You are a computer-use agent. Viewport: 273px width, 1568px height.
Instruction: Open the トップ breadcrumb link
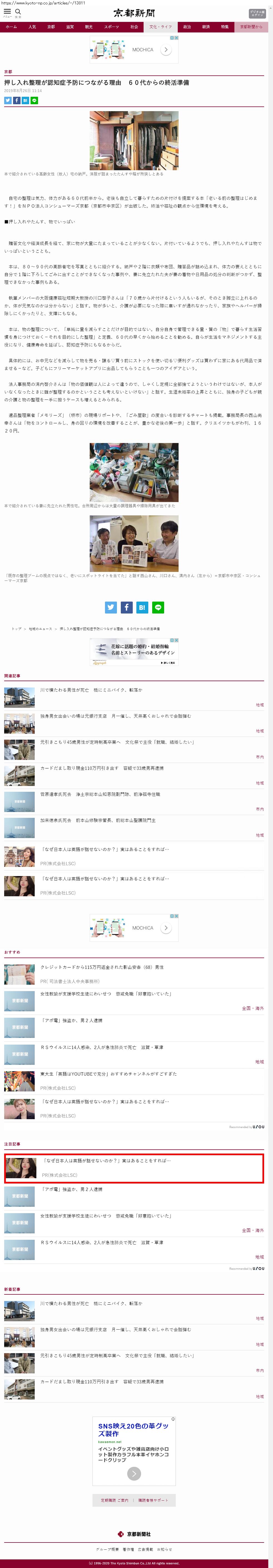(x=16, y=629)
